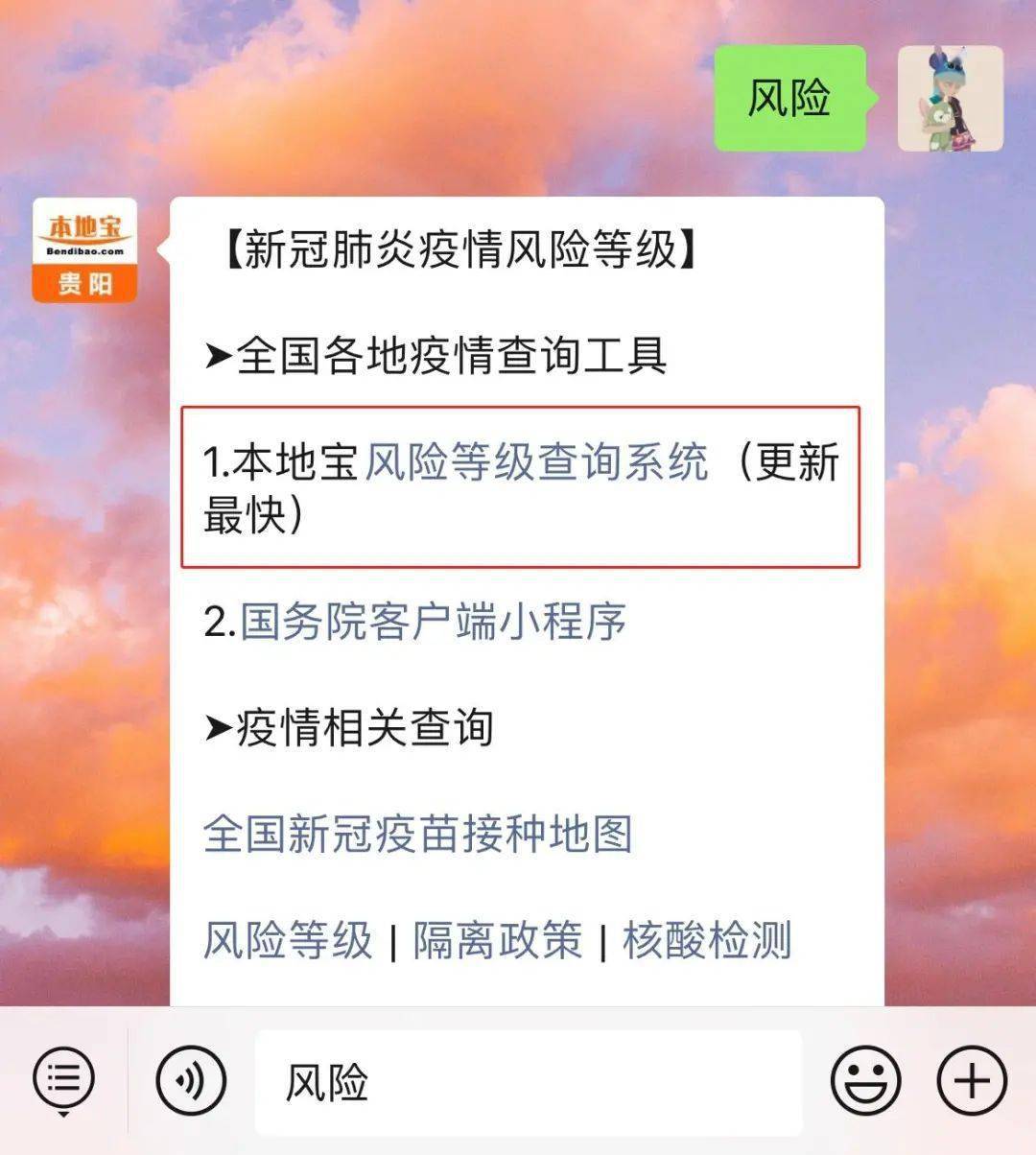Viewport: 1036px width, 1155px height.
Task: Switch to the service menu list icon
Action: click(x=63, y=1081)
